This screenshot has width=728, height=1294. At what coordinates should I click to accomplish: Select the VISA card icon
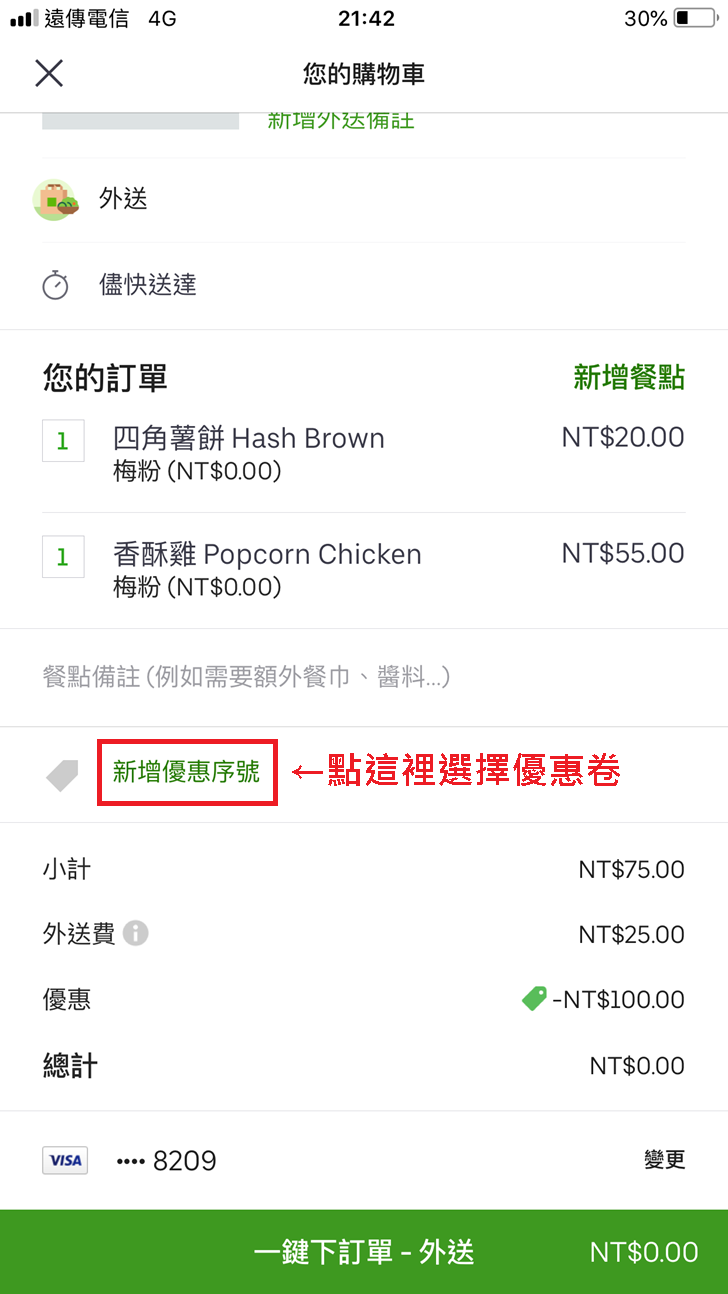[64, 1160]
